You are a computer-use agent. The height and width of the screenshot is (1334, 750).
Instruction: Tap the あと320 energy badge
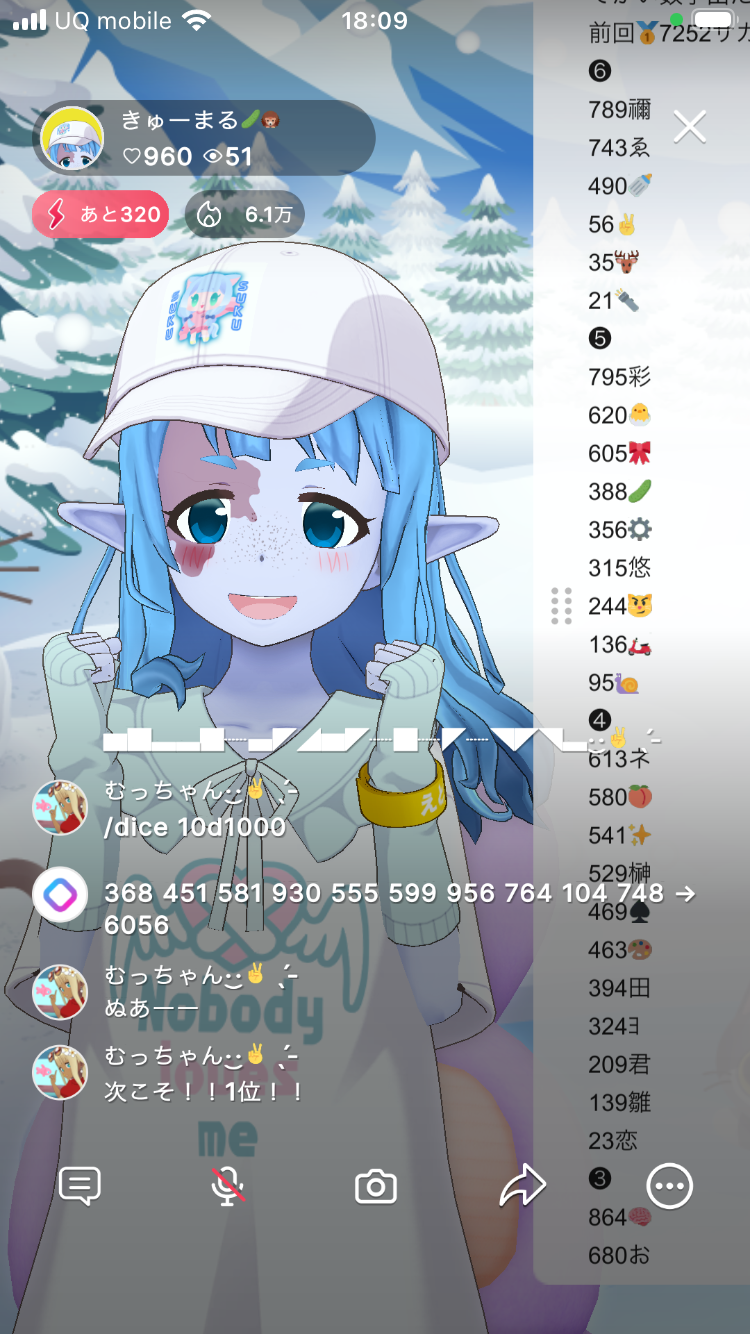click(x=100, y=214)
